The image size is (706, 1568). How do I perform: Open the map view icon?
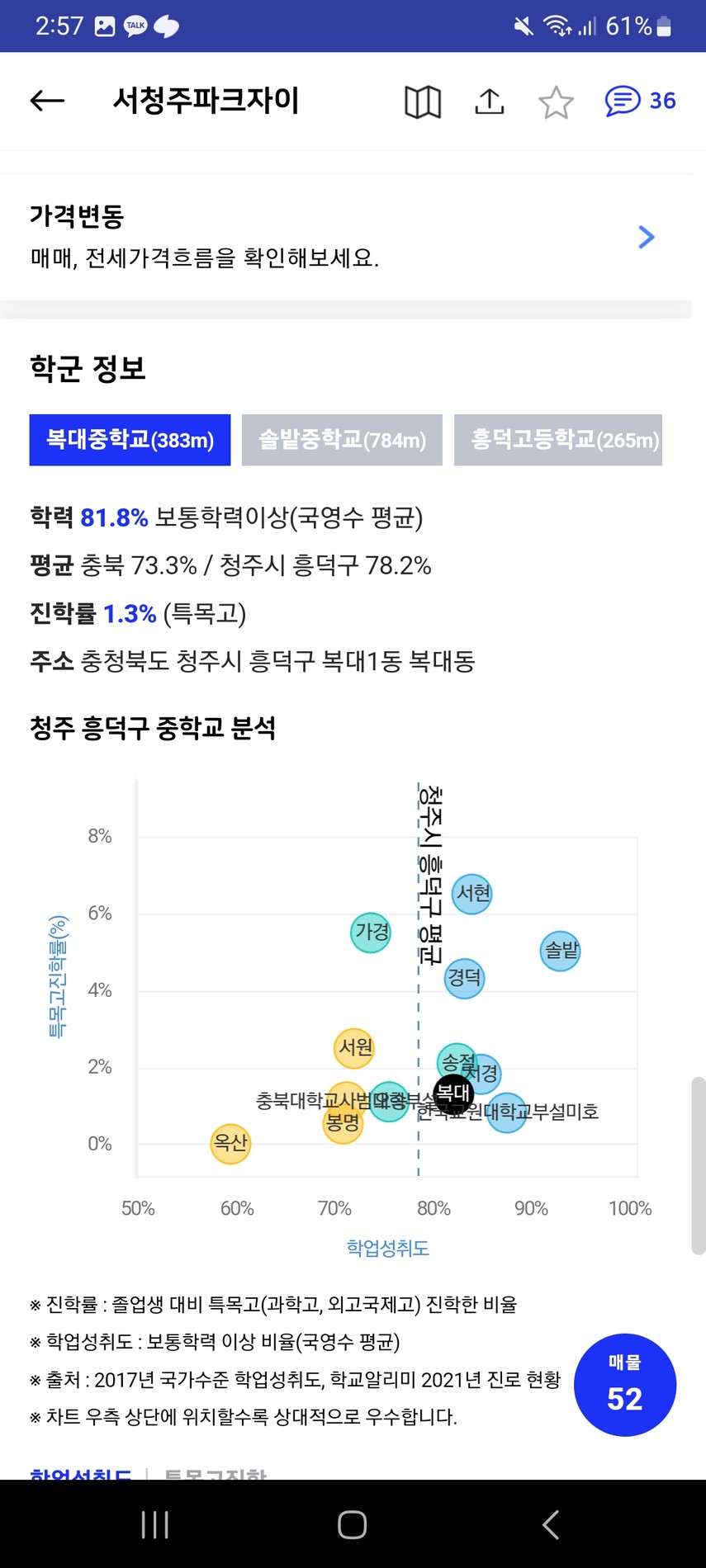point(423,102)
